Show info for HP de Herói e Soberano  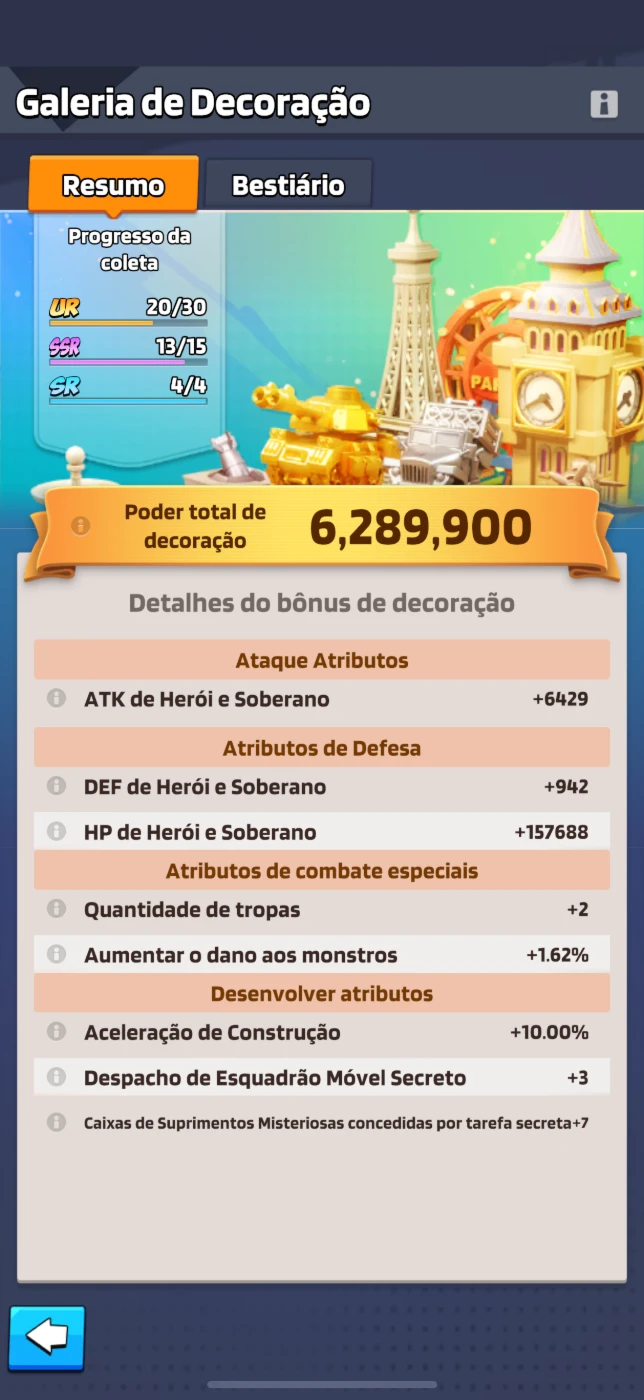(x=57, y=831)
